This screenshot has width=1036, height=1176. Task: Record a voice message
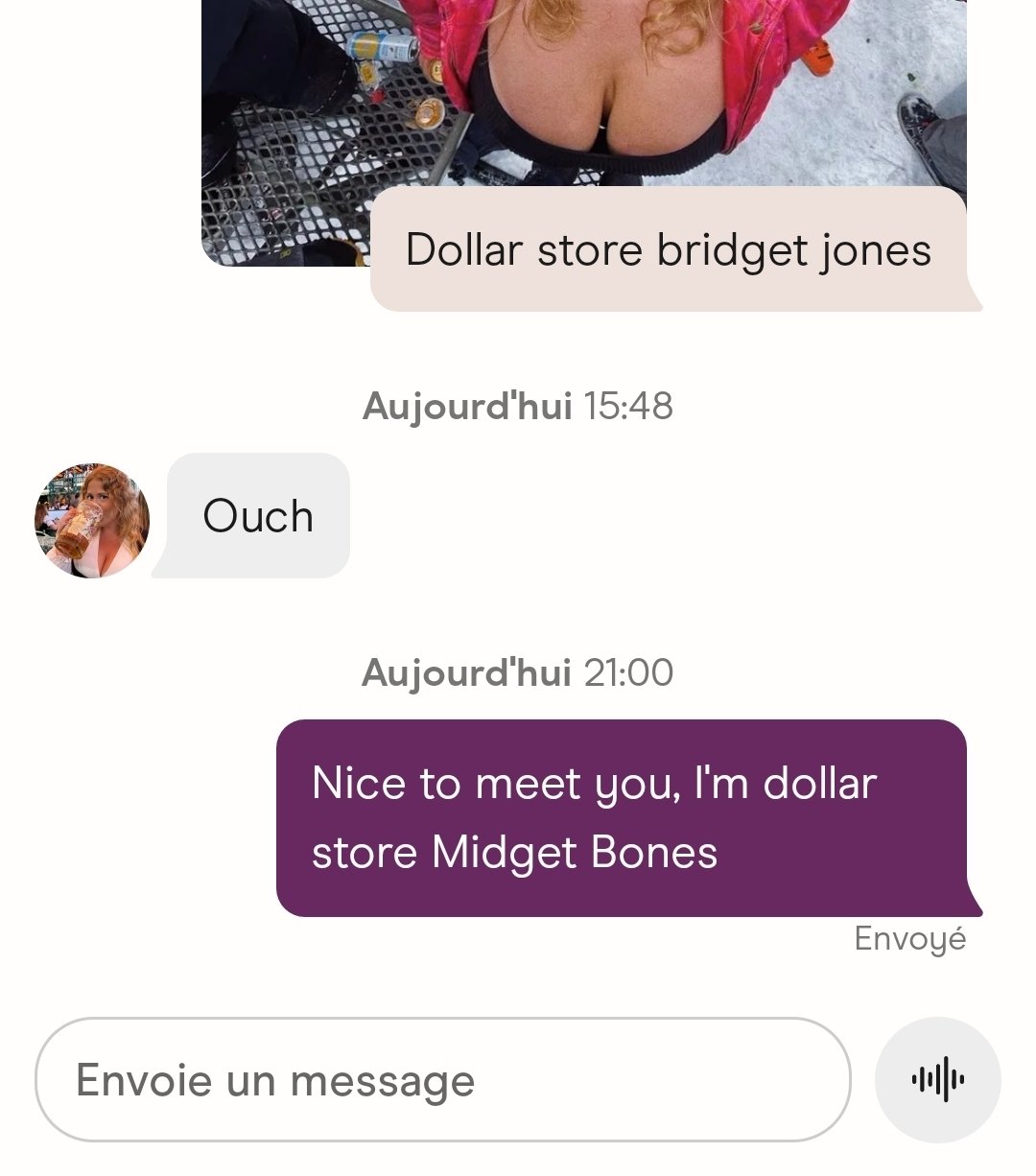pyautogui.click(x=937, y=1080)
